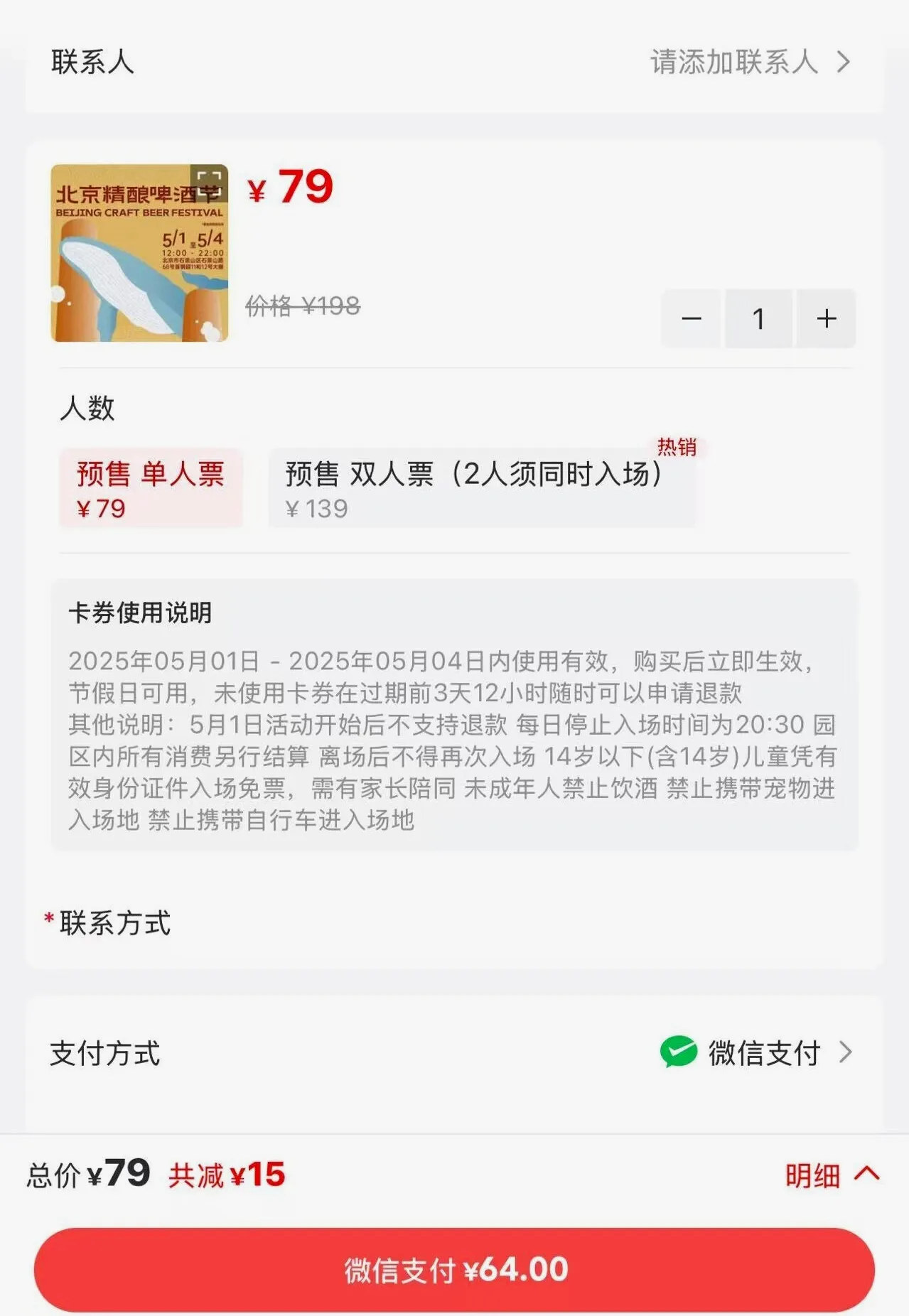
Task: Enlarge the Beijing Craft Beer Festival image
Action: (208, 182)
